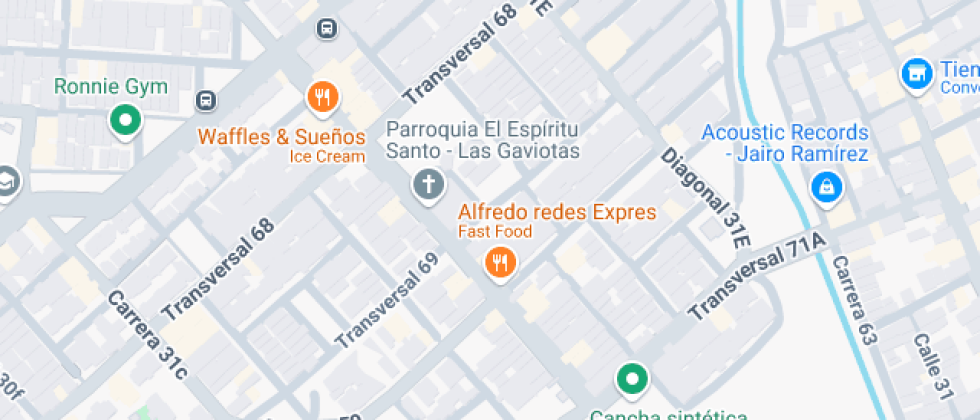The height and width of the screenshot is (420, 980).
Task: Tap the Parroquia El Espíritu Santo church pin
Action: pos(429,185)
